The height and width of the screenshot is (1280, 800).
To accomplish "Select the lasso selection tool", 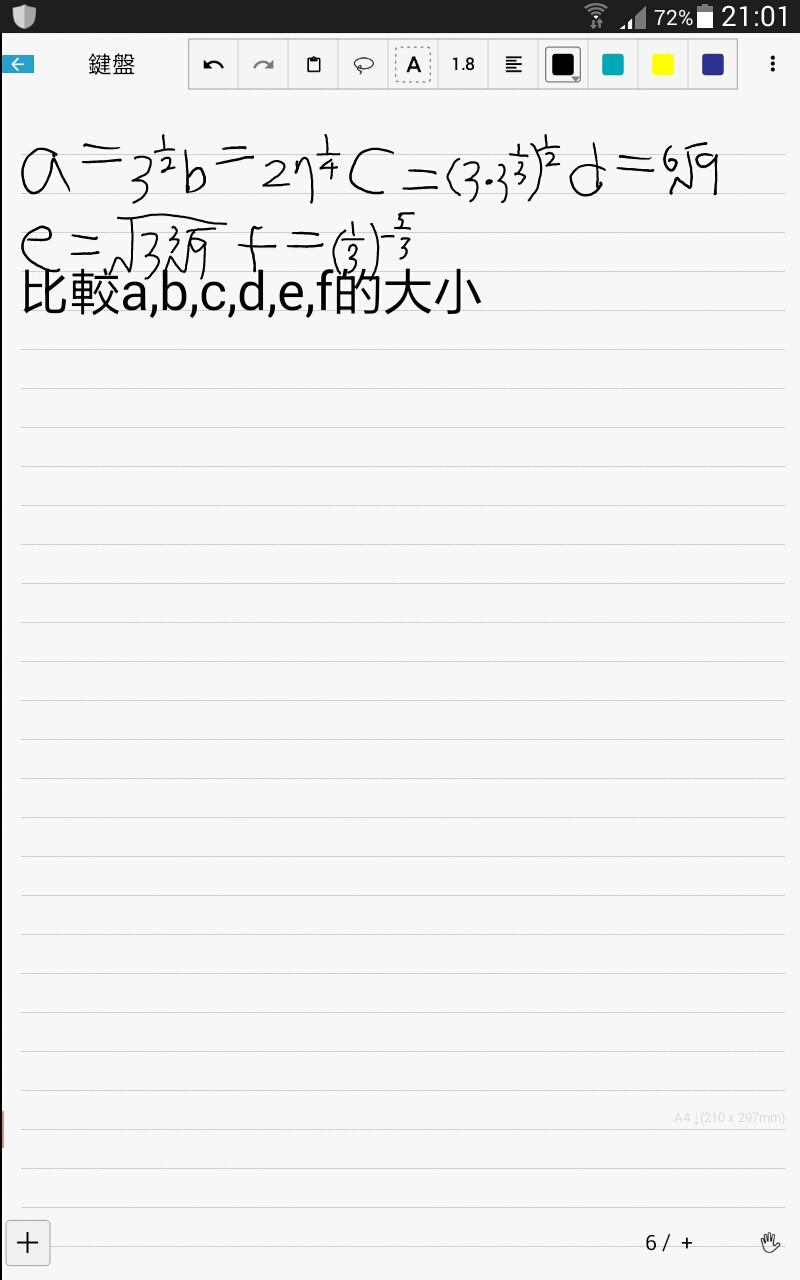I will click(363, 64).
